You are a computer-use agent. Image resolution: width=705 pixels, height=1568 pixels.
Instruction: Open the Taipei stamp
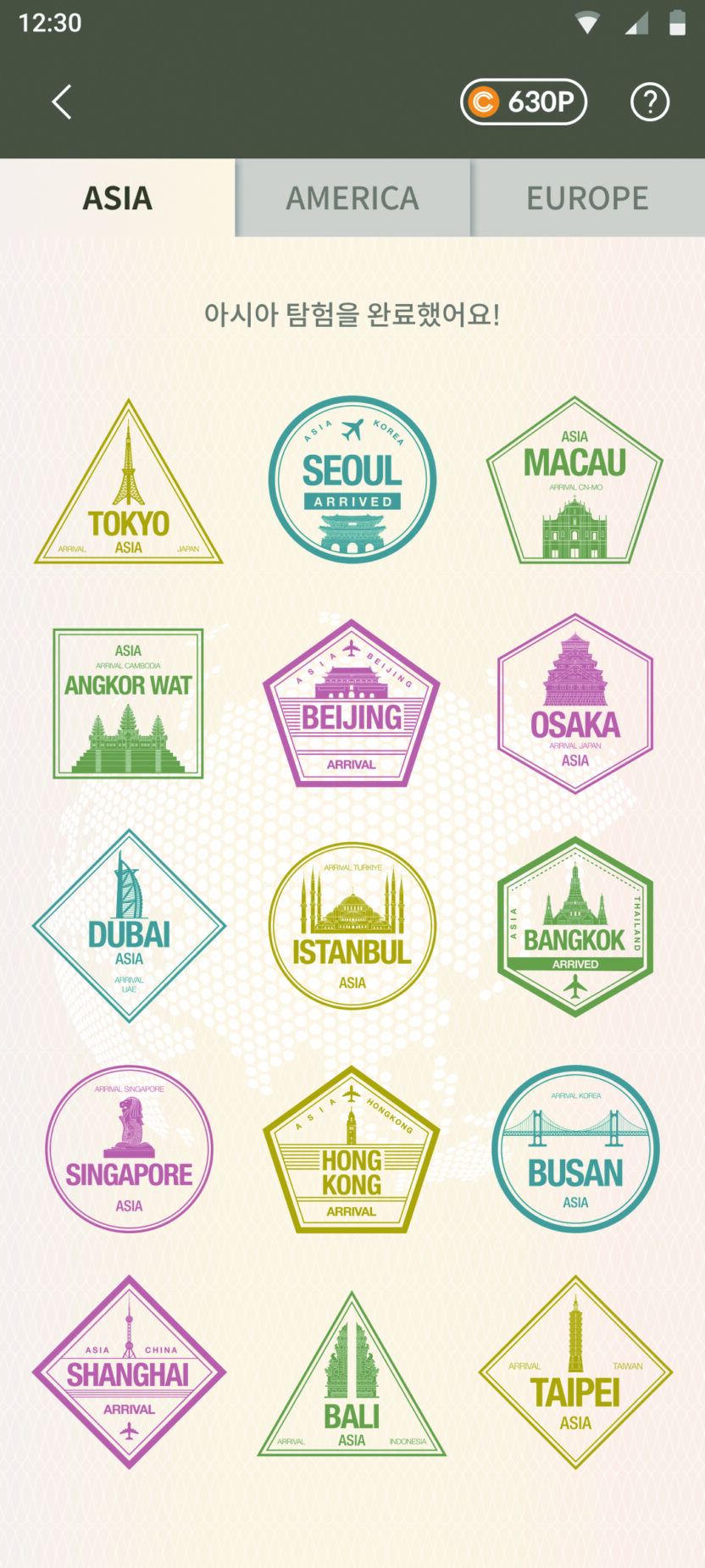click(x=575, y=1371)
